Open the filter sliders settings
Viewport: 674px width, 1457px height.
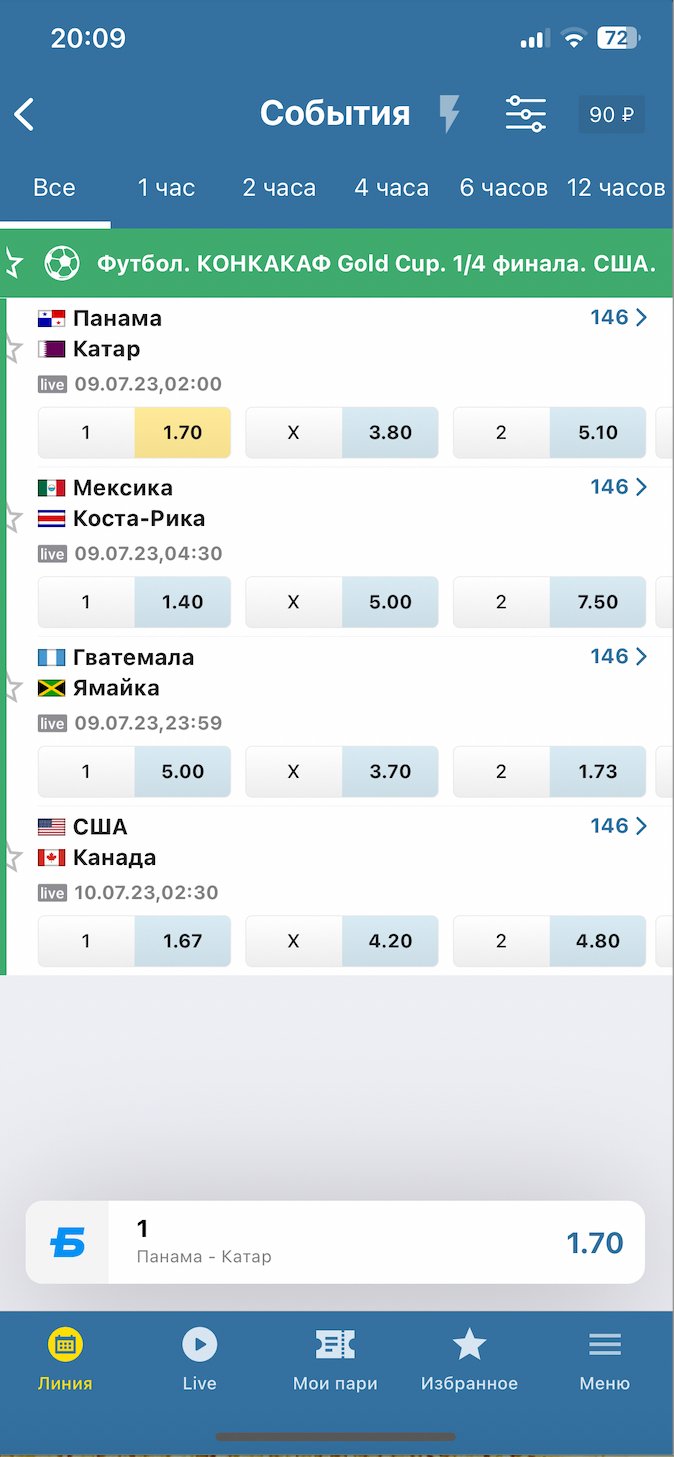pyautogui.click(x=525, y=114)
